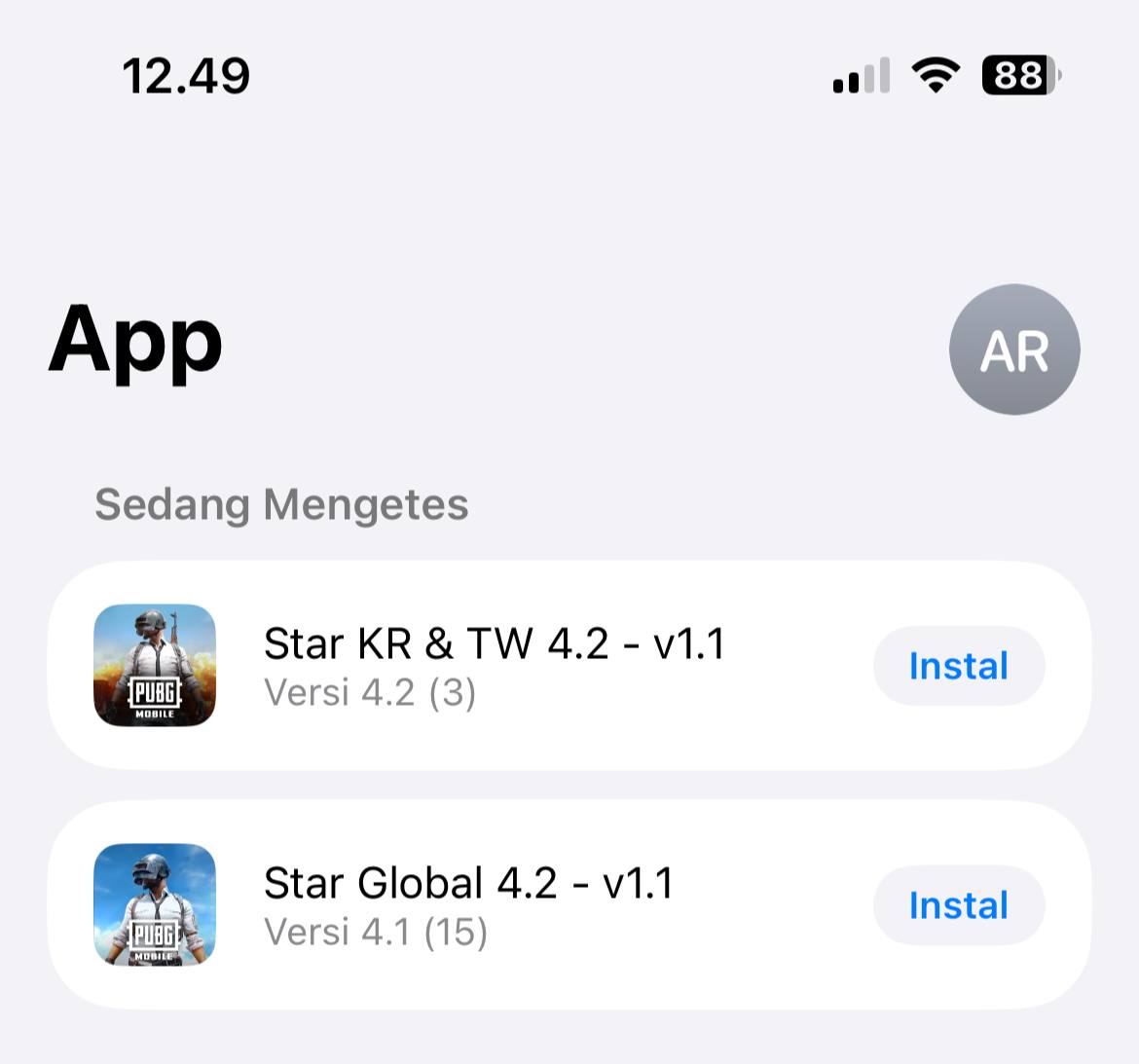
Task: Install Star KR & TW 4.2 - v1.1
Action: pos(958,666)
